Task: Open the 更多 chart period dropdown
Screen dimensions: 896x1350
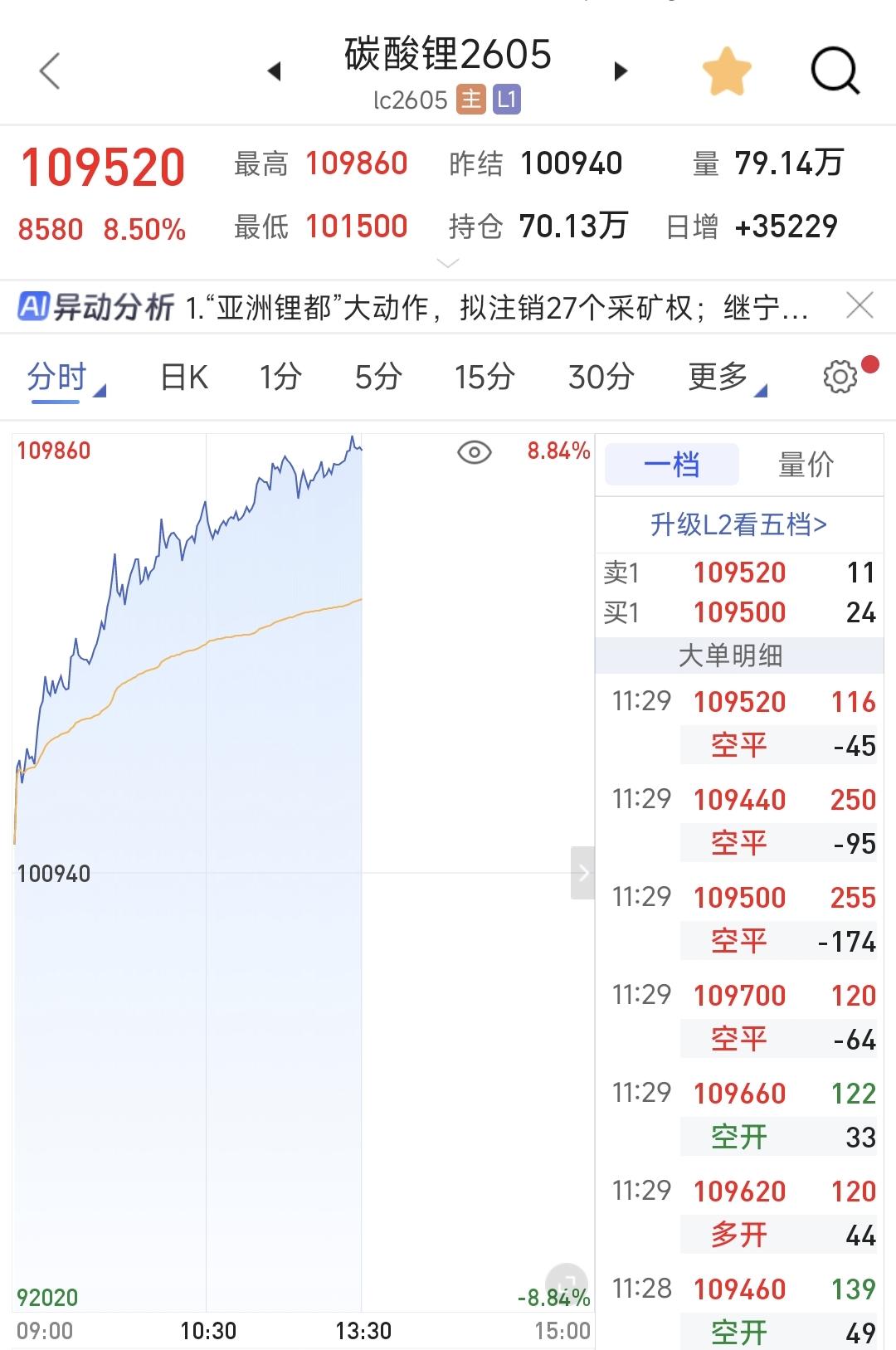Action: [723, 376]
